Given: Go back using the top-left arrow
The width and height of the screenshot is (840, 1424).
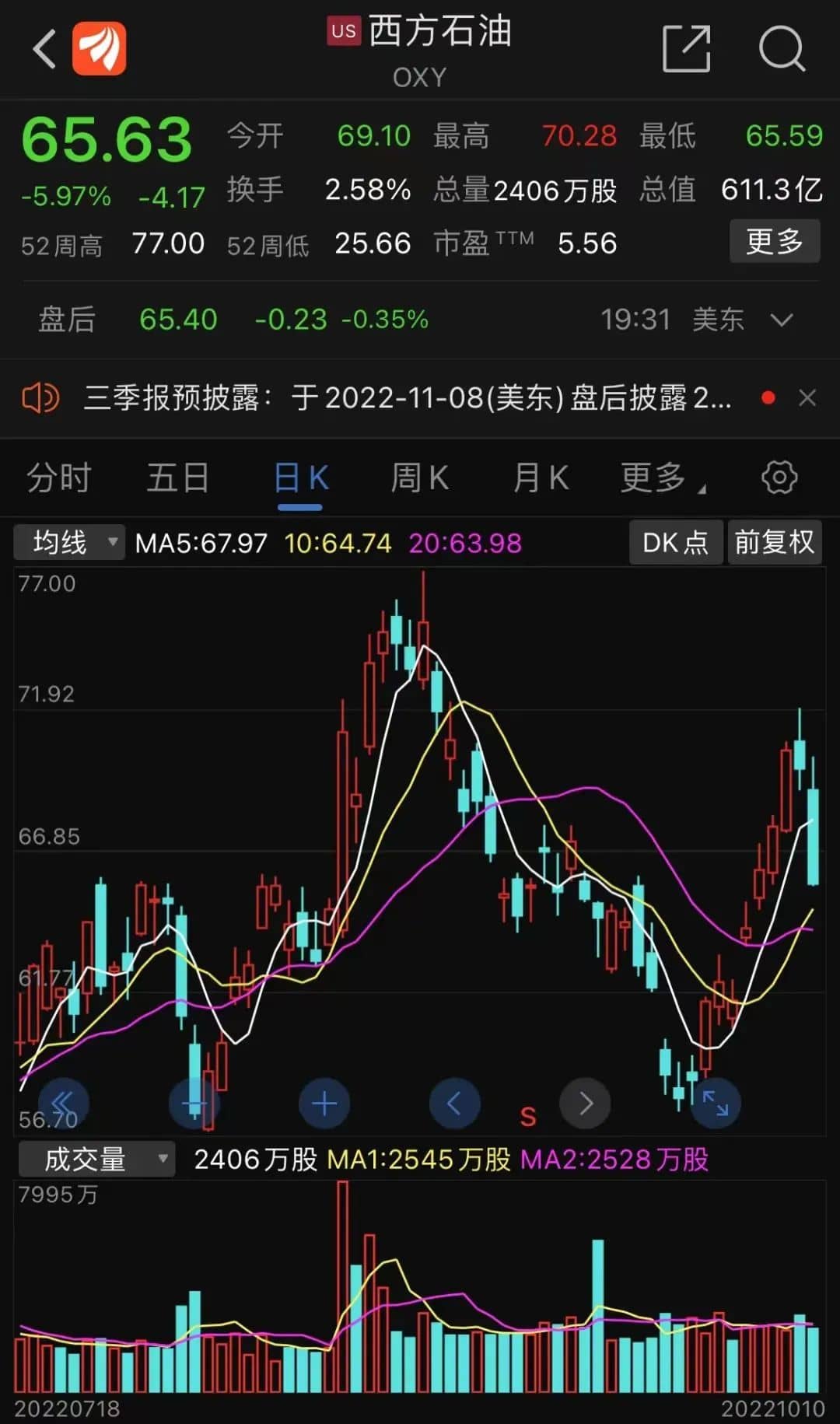Looking at the screenshot, I should 45,49.
